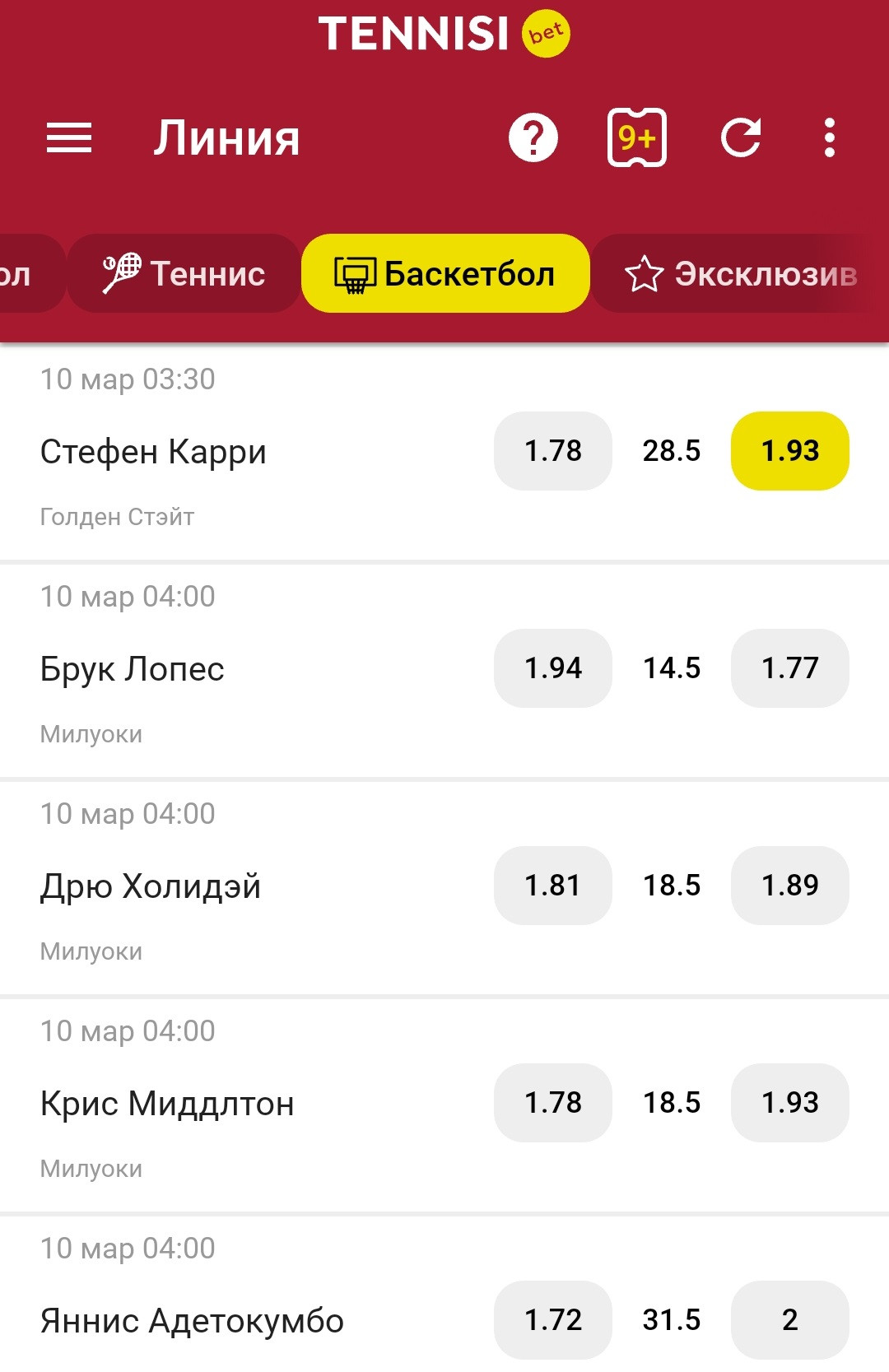Choose odds 2 for Яннис Адетокумбо
The height and width of the screenshot is (1372, 889).
click(x=790, y=1320)
